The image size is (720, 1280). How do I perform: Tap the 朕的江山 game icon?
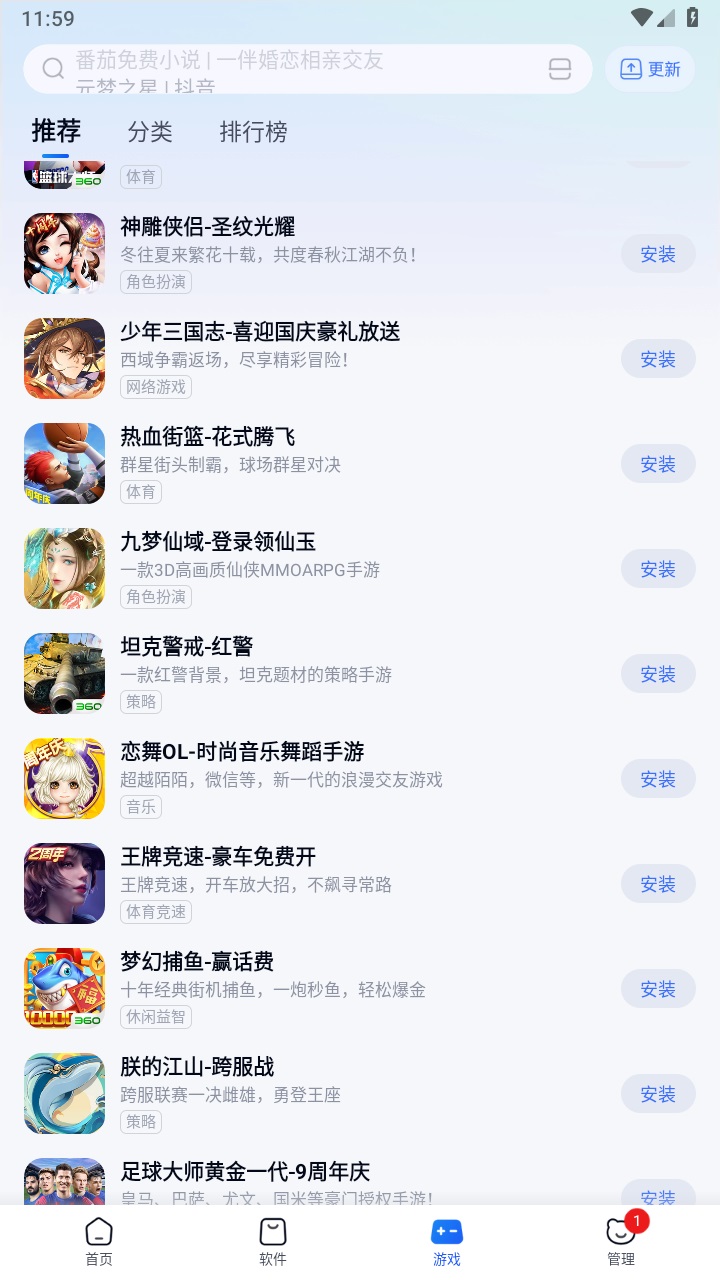64,1093
